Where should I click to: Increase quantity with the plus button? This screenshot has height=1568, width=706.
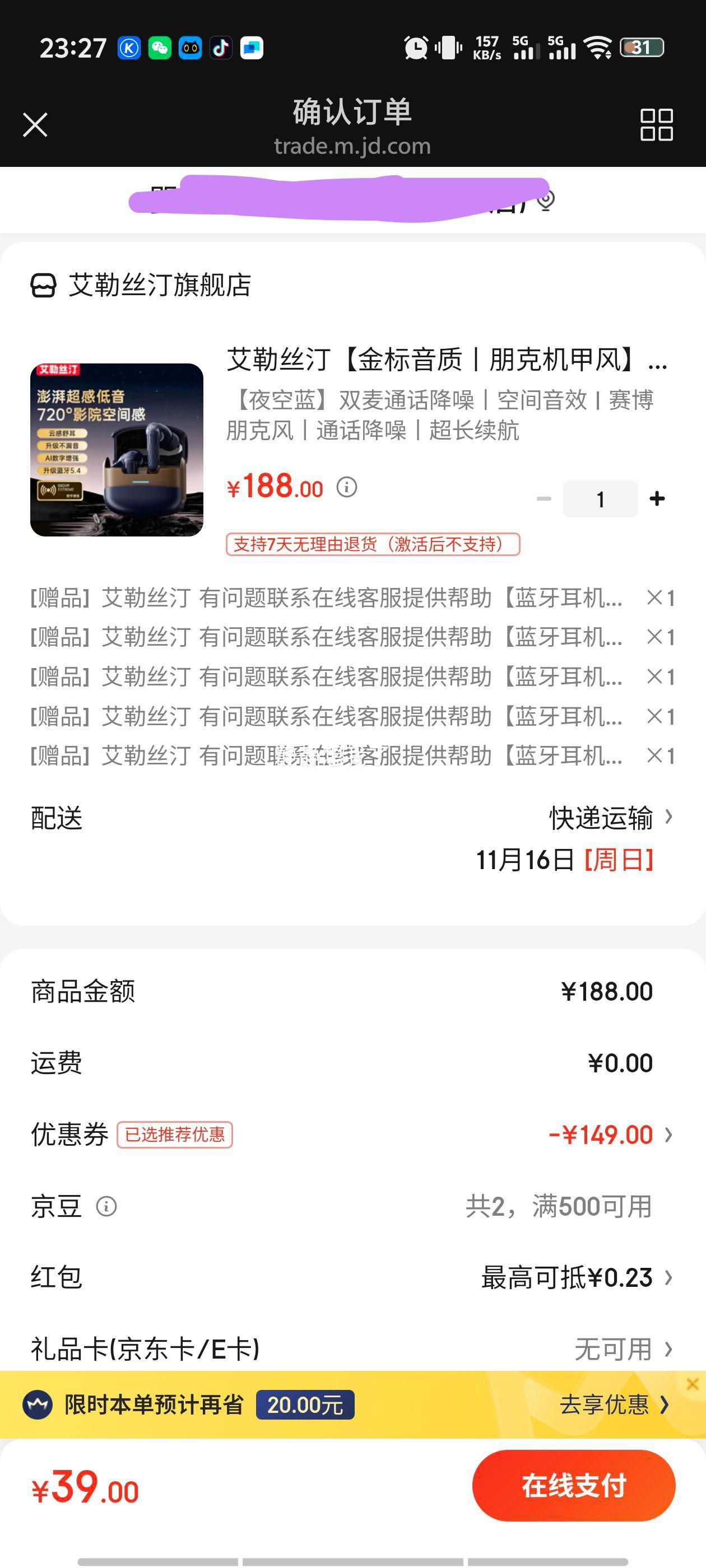[x=657, y=499]
